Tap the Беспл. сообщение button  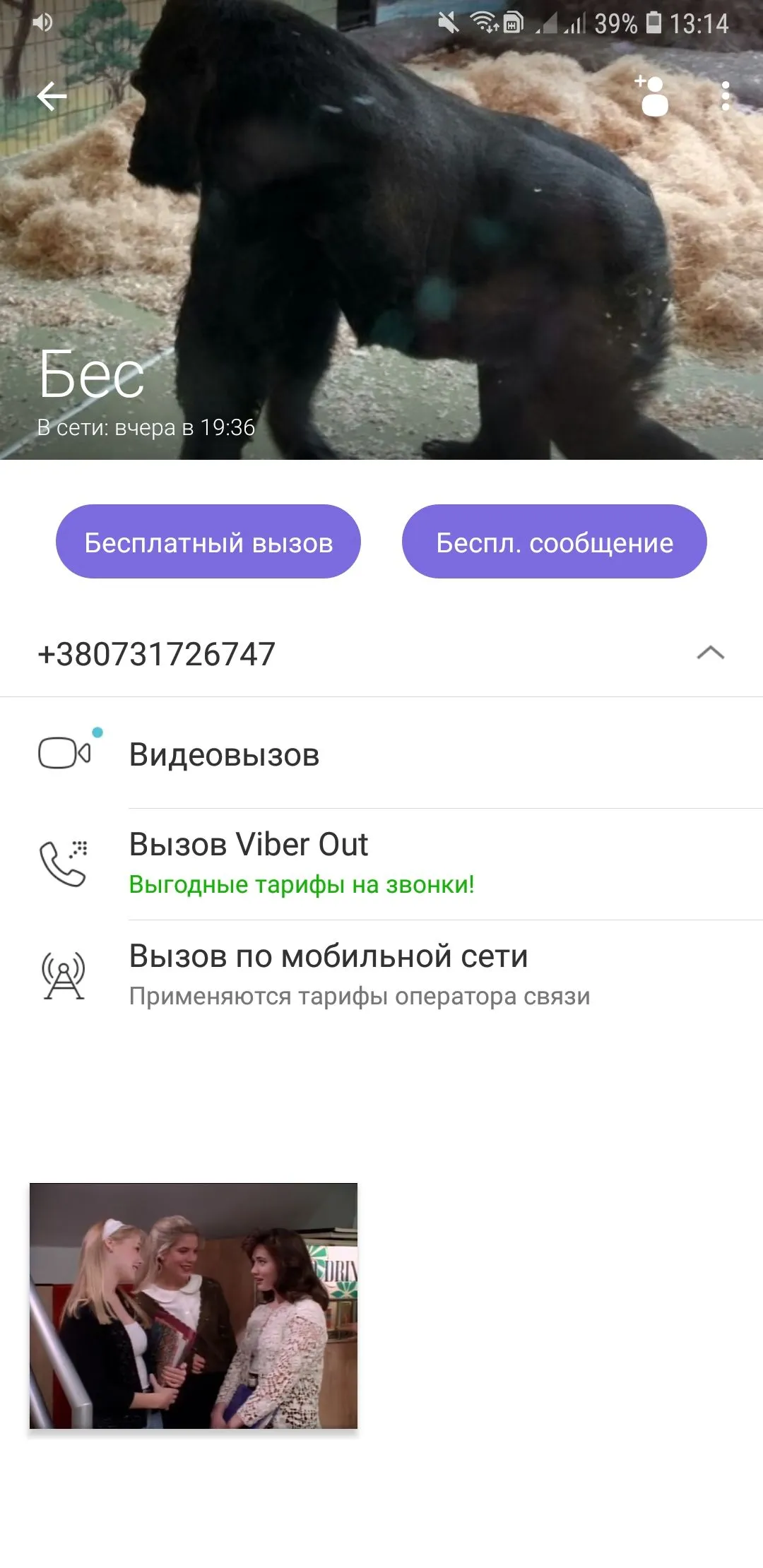point(554,542)
